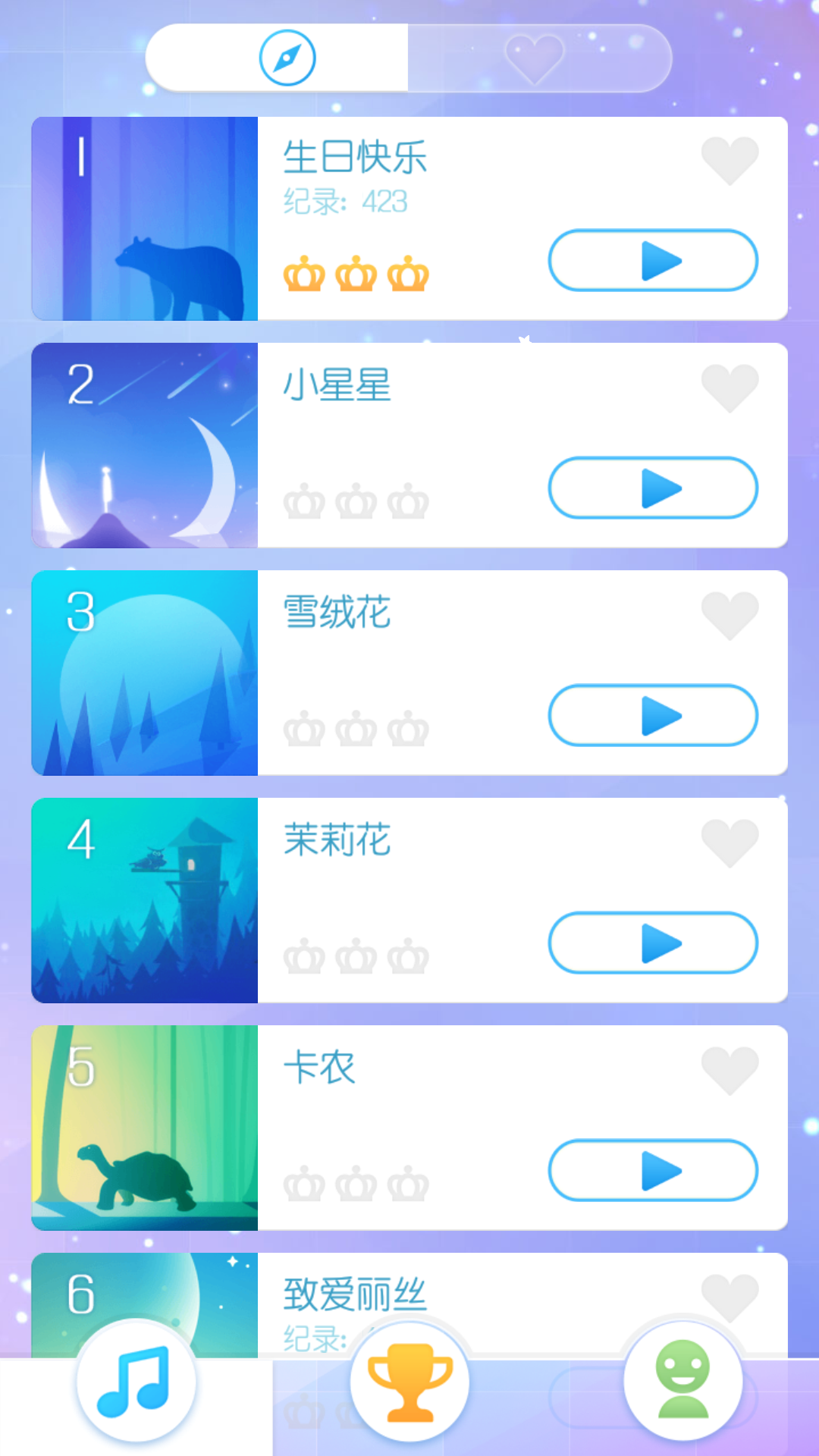Image resolution: width=819 pixels, height=1456 pixels.
Task: Switch to the heart favorites tab
Action: (539, 58)
